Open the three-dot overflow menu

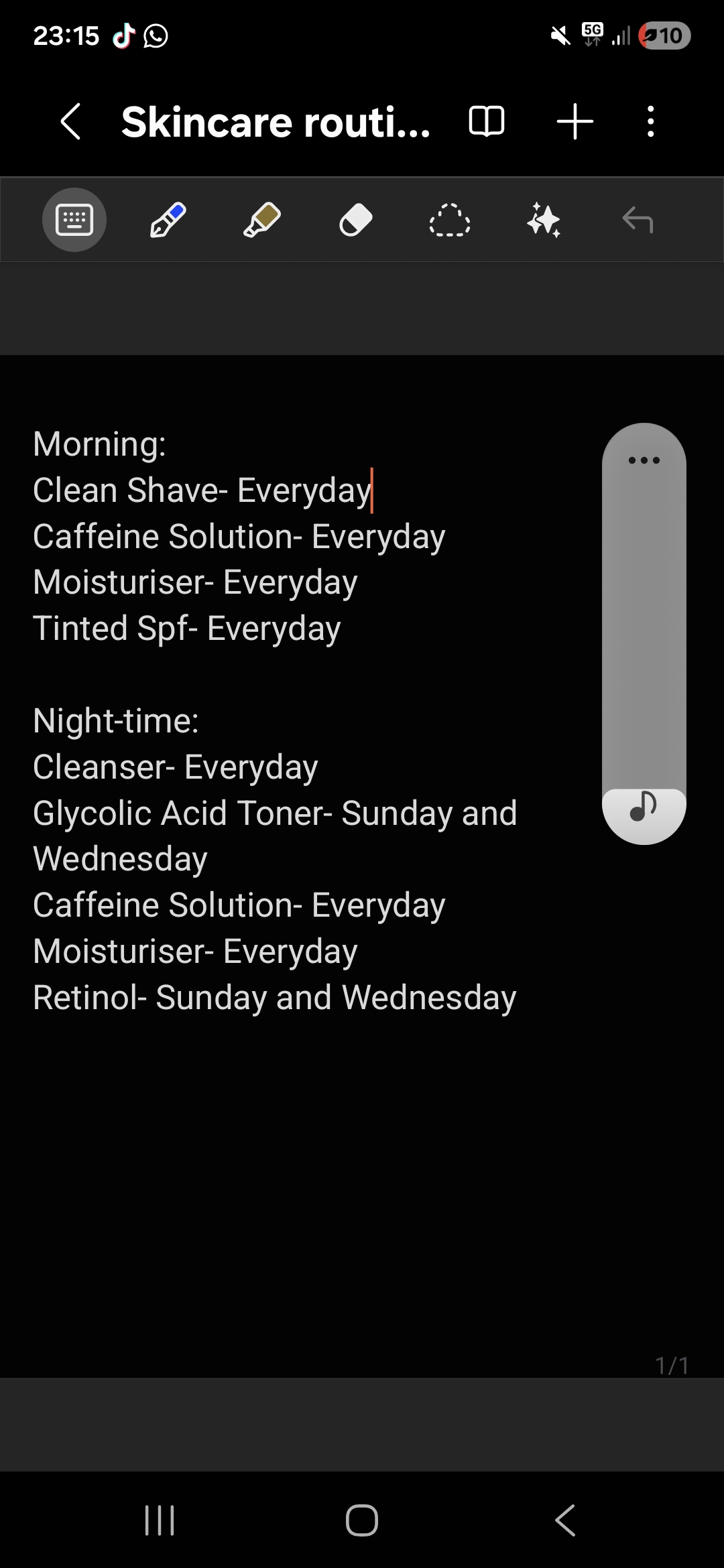pyautogui.click(x=650, y=122)
